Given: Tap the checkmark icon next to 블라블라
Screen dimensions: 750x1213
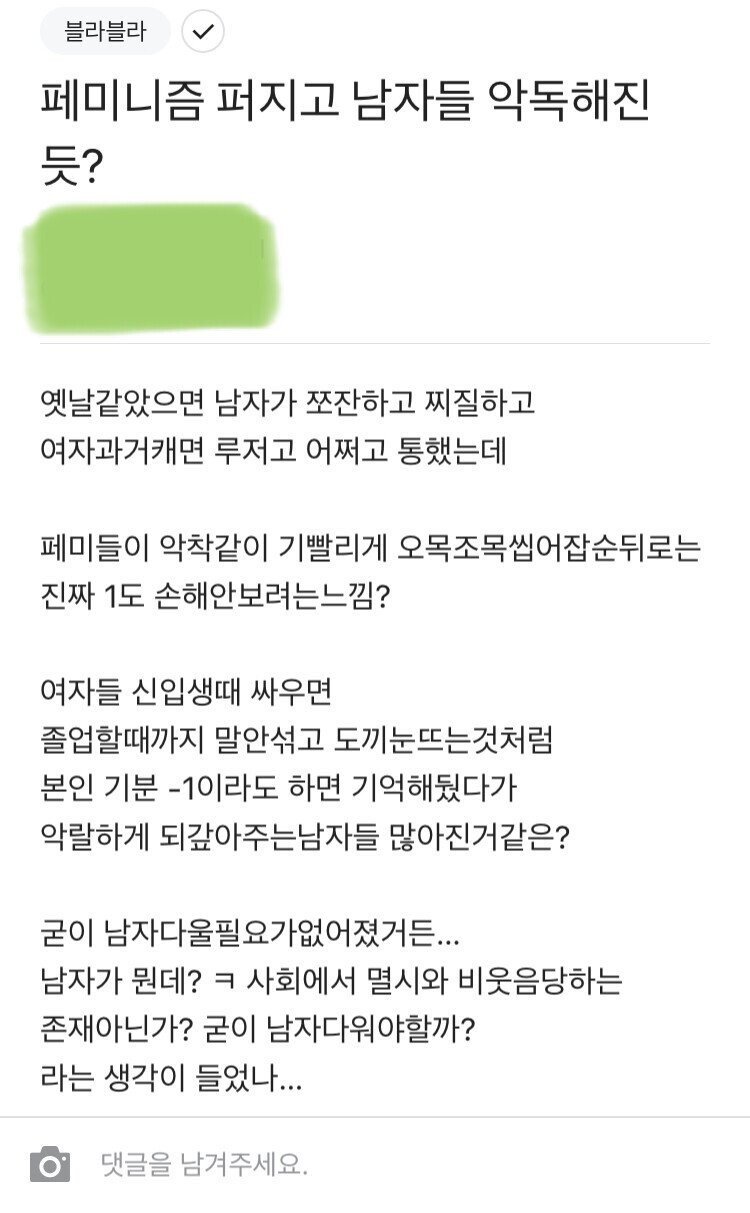Looking at the screenshot, I should (203, 32).
